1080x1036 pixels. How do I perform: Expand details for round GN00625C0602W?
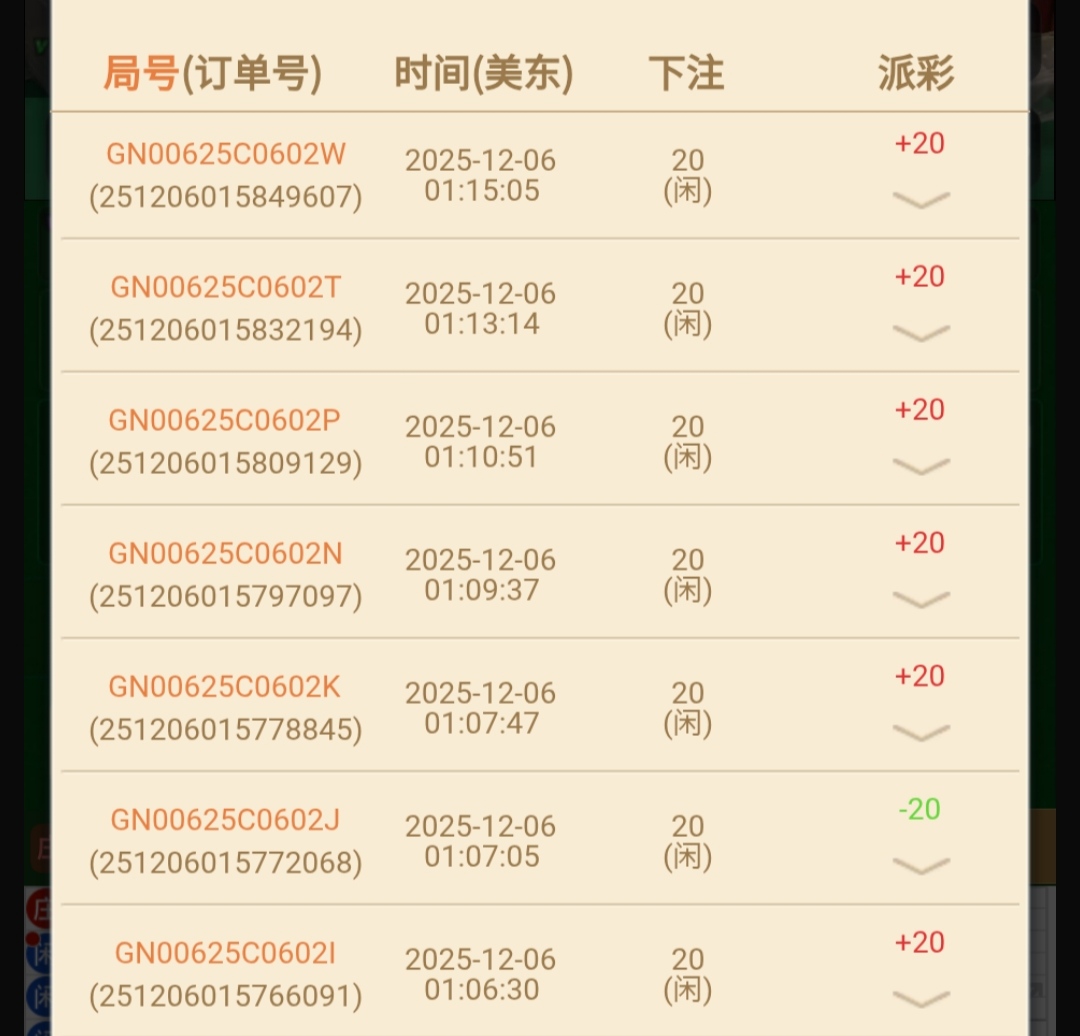point(920,200)
